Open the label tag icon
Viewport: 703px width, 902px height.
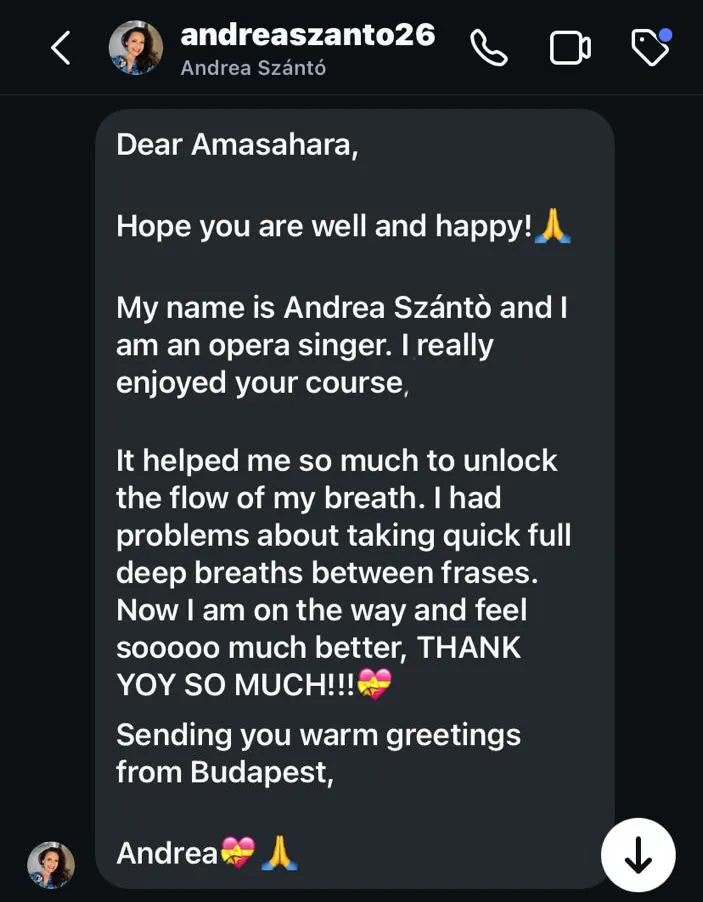coord(651,47)
